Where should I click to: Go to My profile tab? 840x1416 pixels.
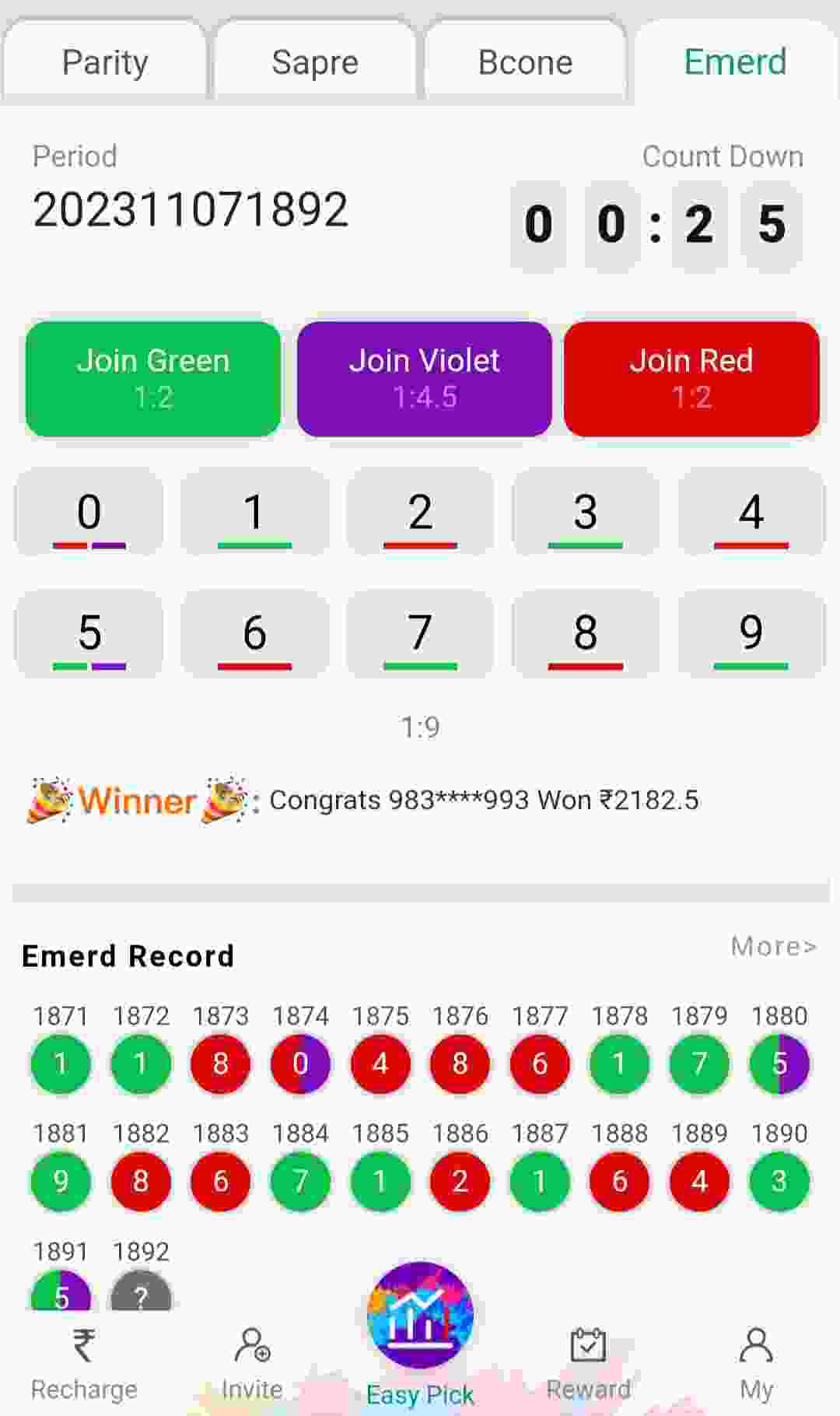[756, 1365]
